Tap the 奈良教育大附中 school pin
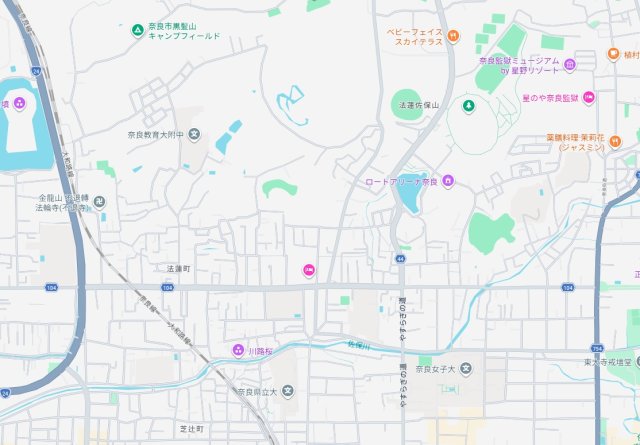This screenshot has height=445, width=640. pos(195,134)
